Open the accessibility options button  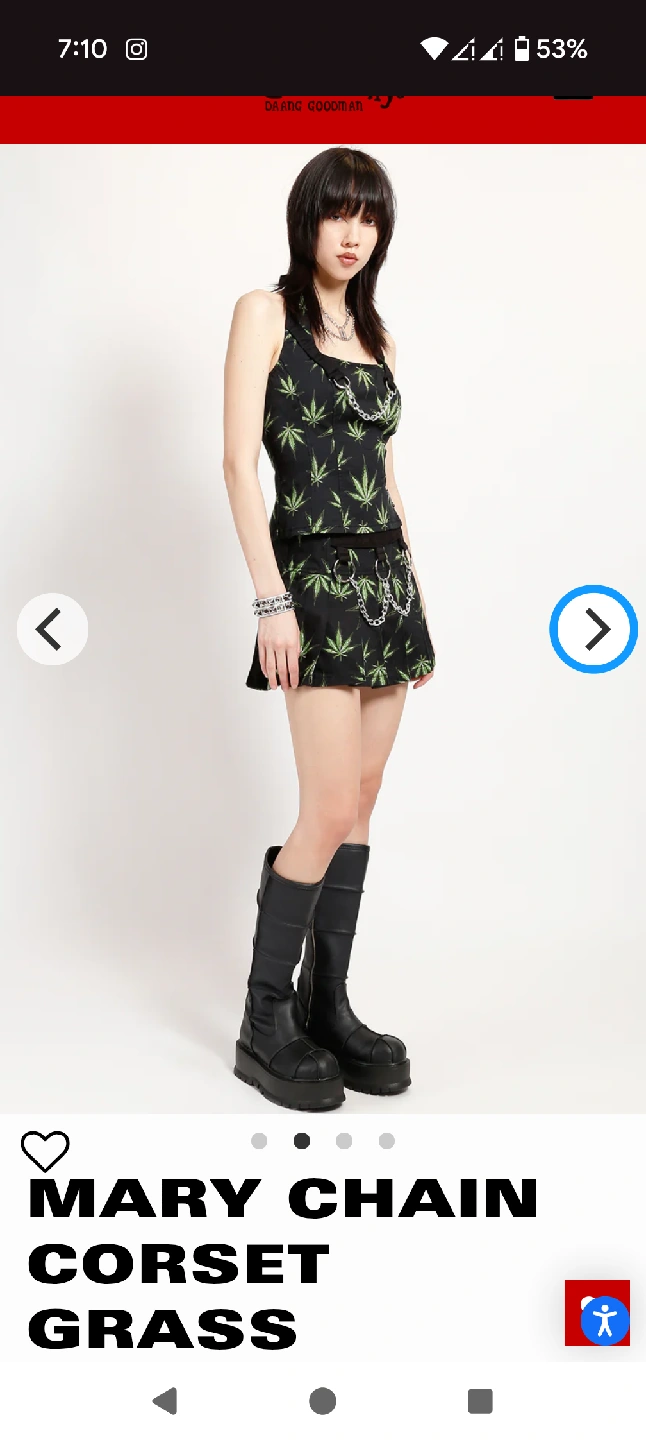pos(605,1321)
